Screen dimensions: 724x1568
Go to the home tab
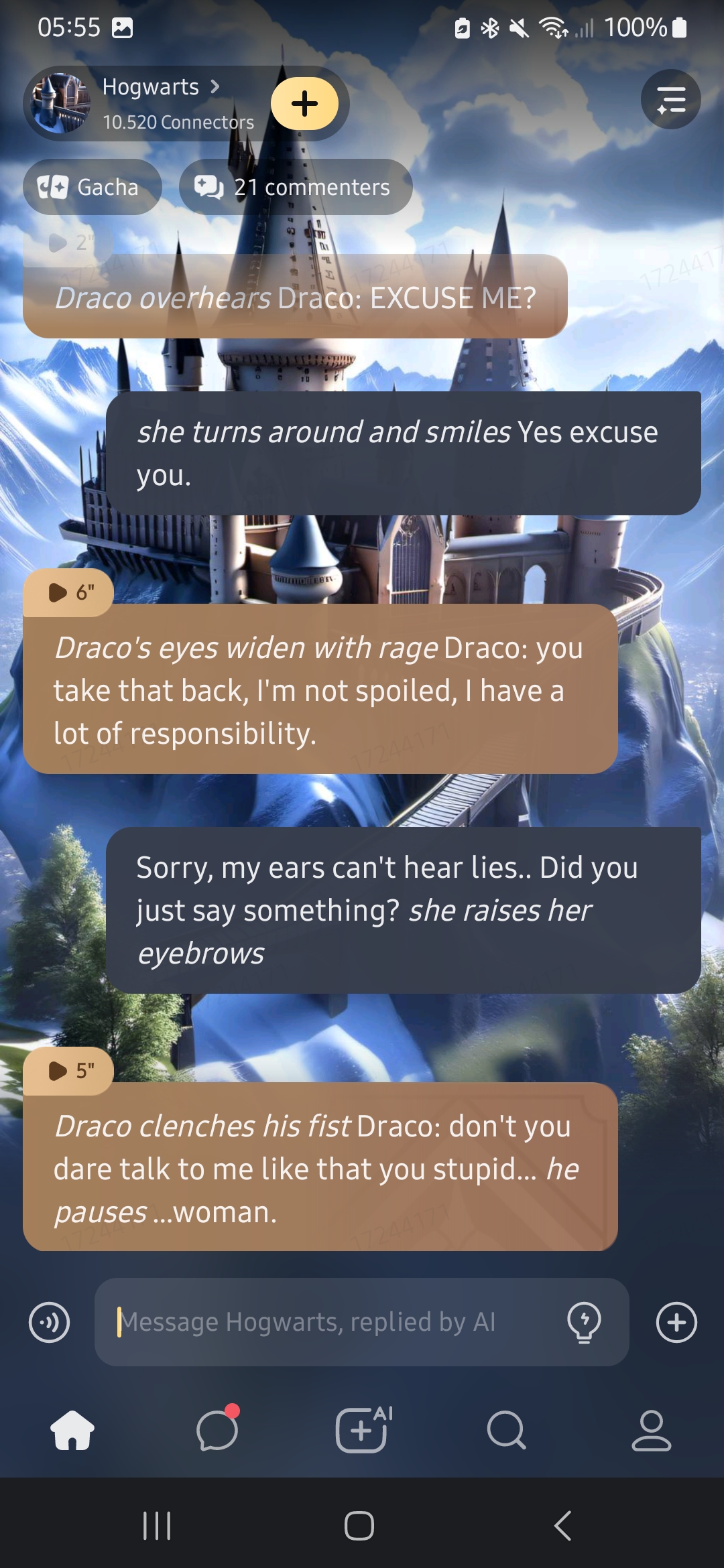[72, 1430]
